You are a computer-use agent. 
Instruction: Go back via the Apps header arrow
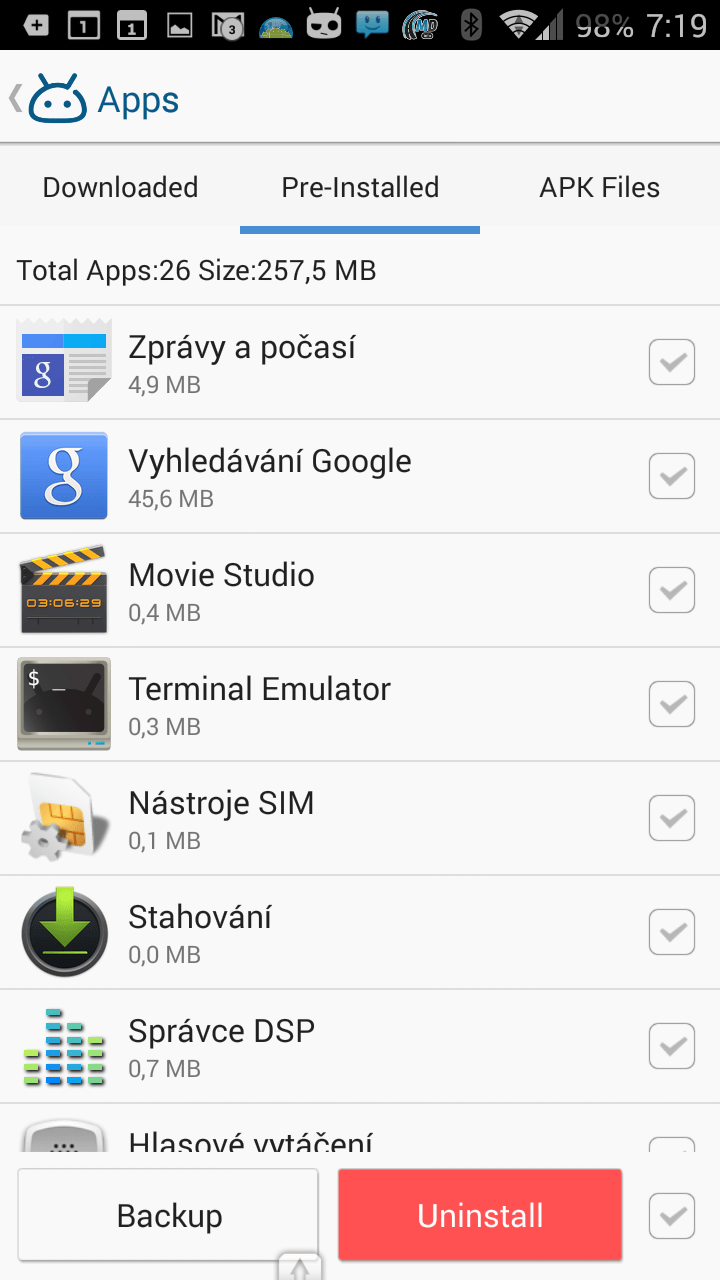15,98
